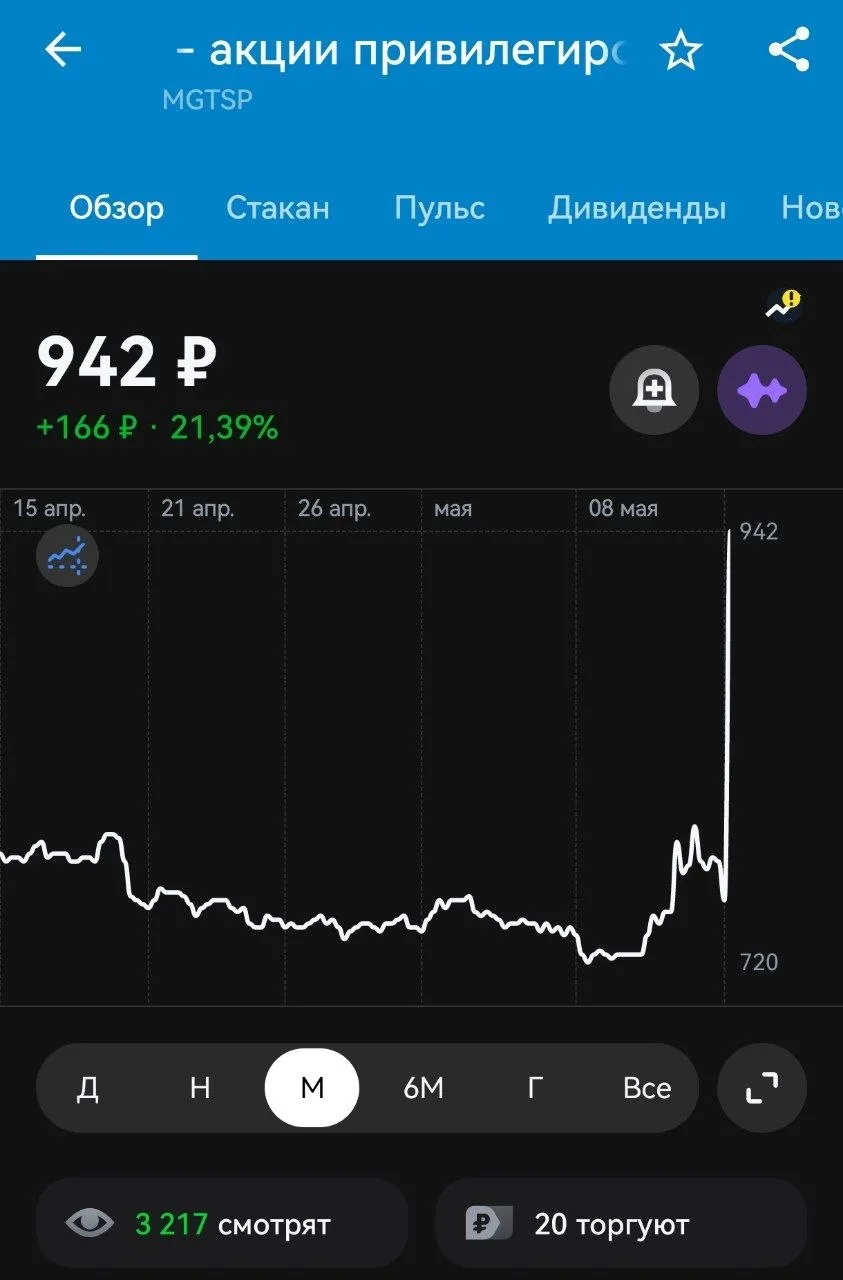Go back using the arrow icon

(x=62, y=51)
